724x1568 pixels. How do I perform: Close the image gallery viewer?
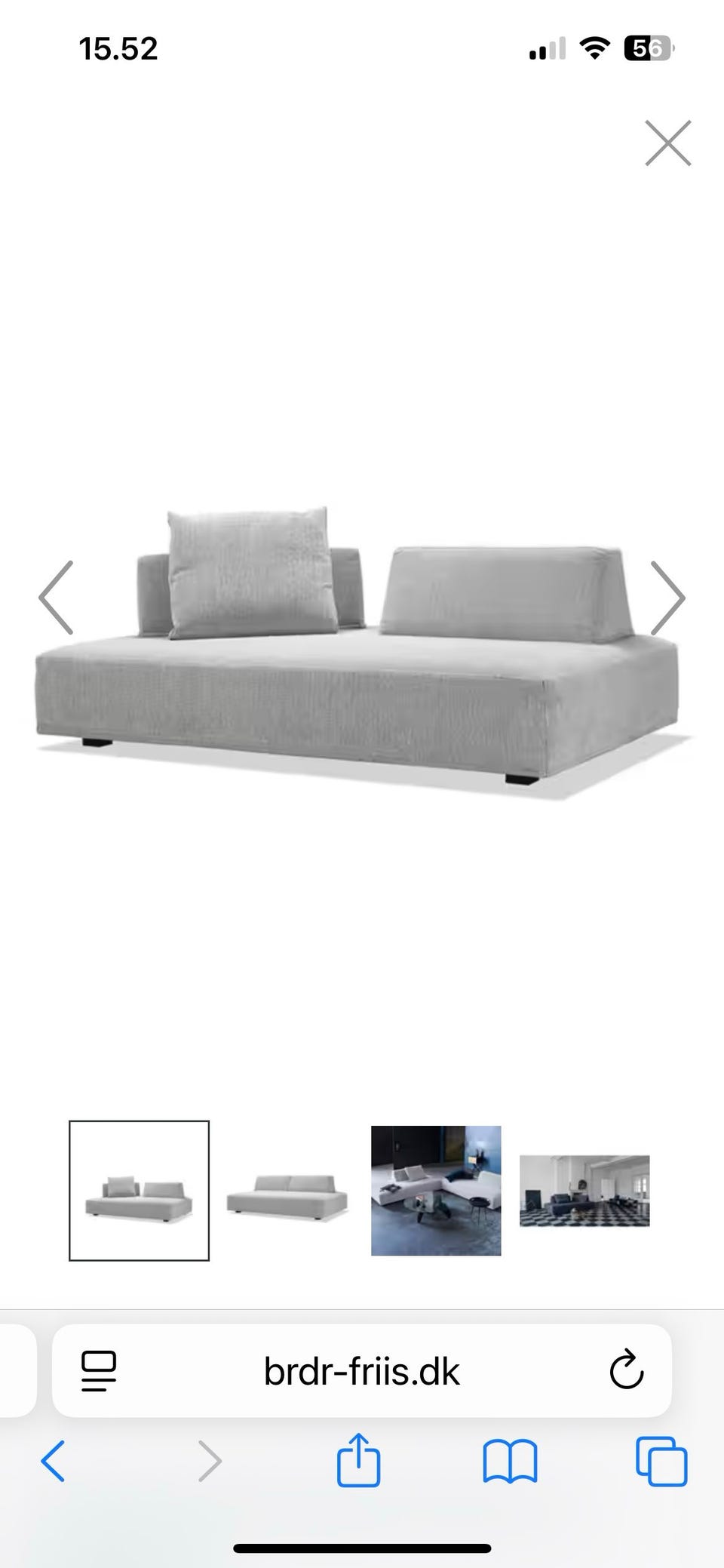click(668, 143)
